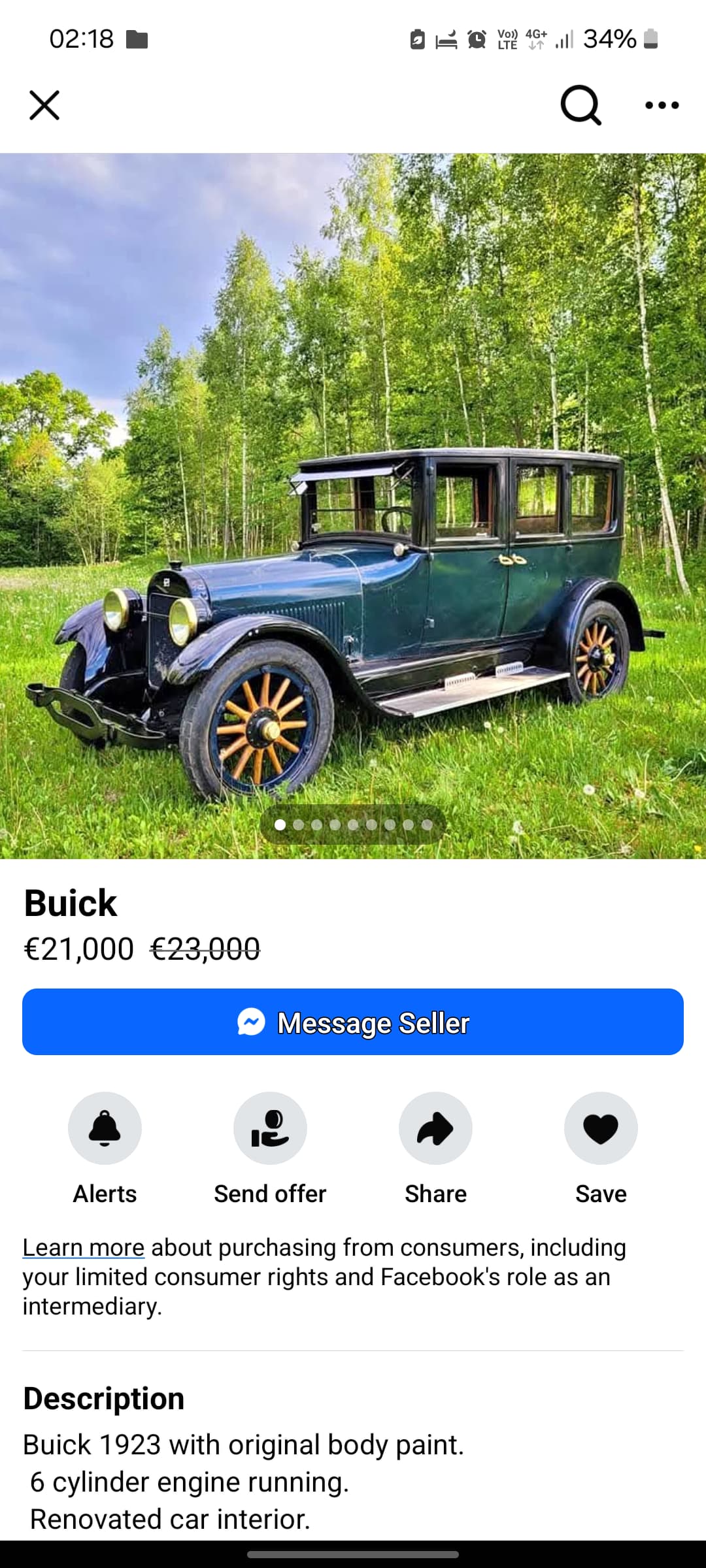
Task: Set alerts for this listing
Action: 105,1128
